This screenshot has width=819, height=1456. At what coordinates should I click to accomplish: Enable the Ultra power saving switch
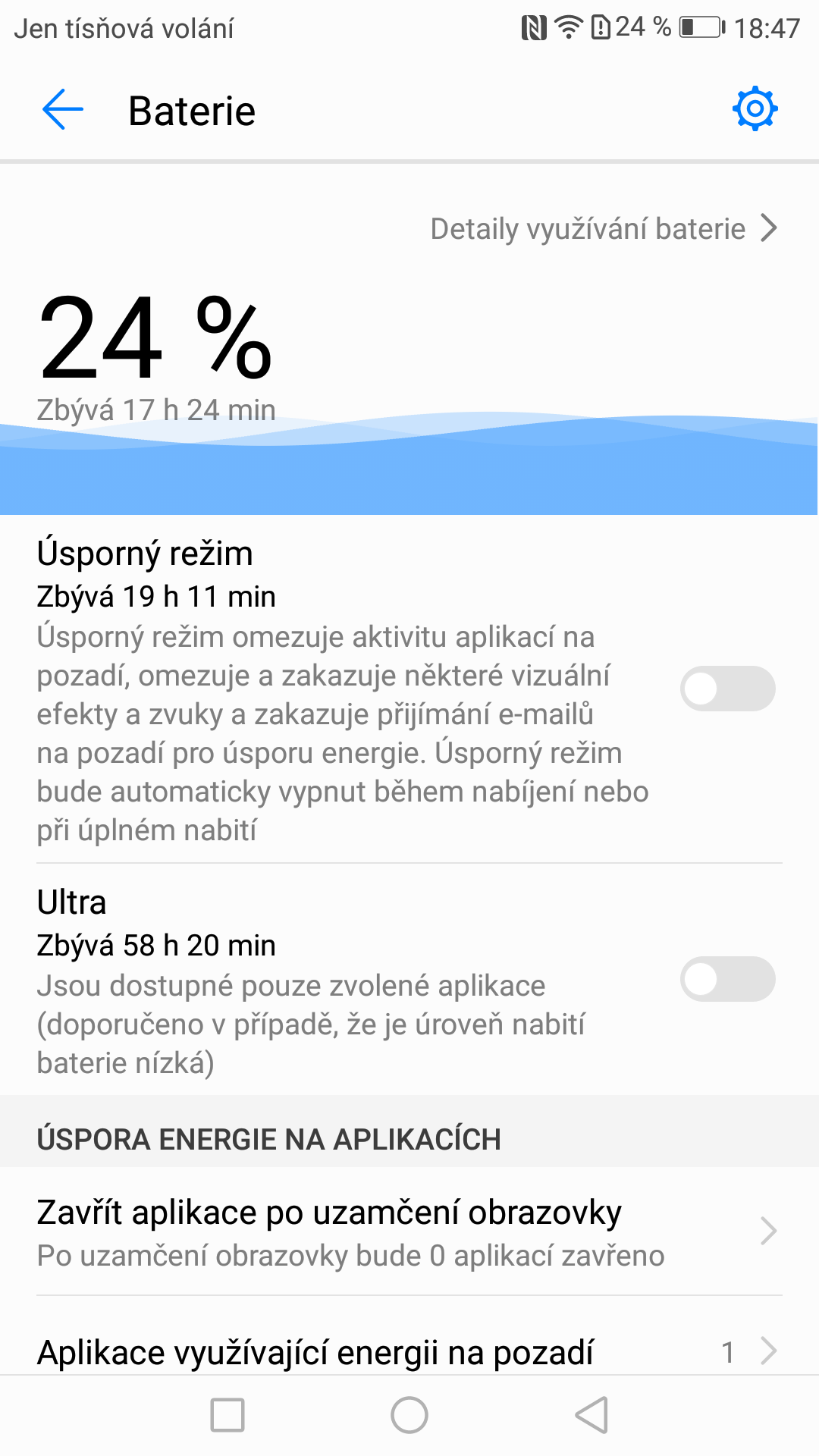tap(726, 980)
